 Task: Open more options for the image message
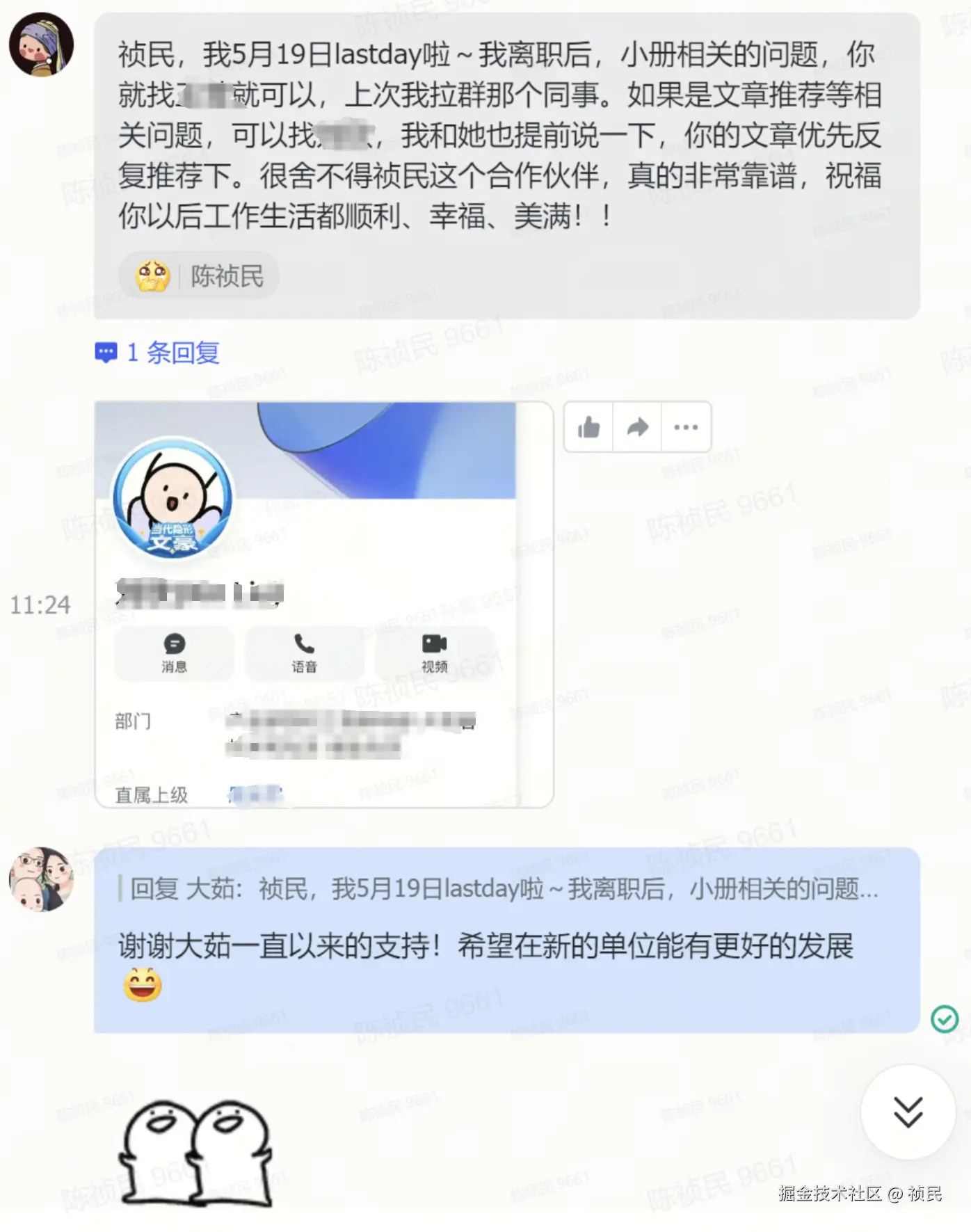coord(686,427)
